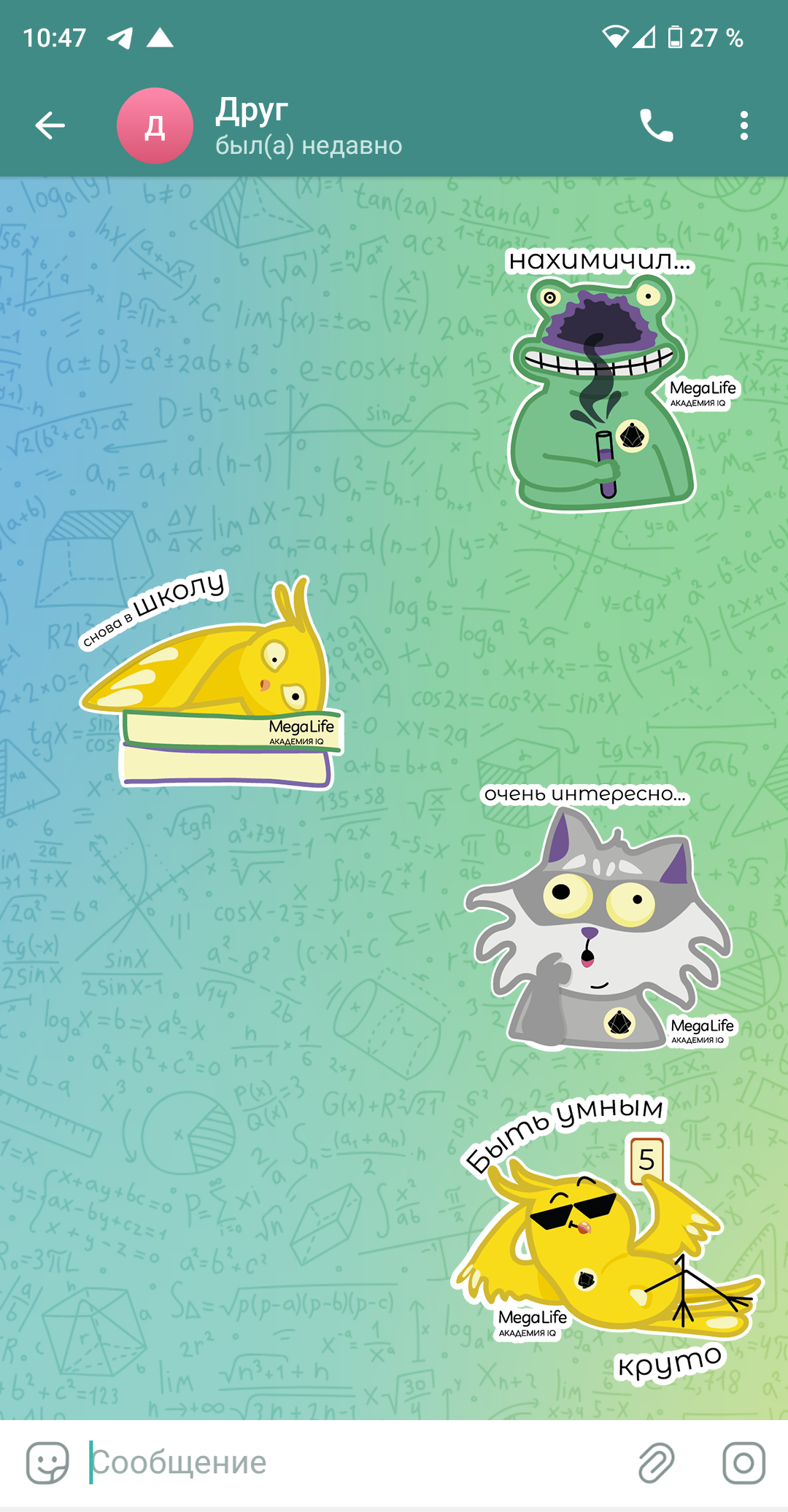Open the sticker and emoji panel
The width and height of the screenshot is (788, 1512).
tap(47, 1462)
